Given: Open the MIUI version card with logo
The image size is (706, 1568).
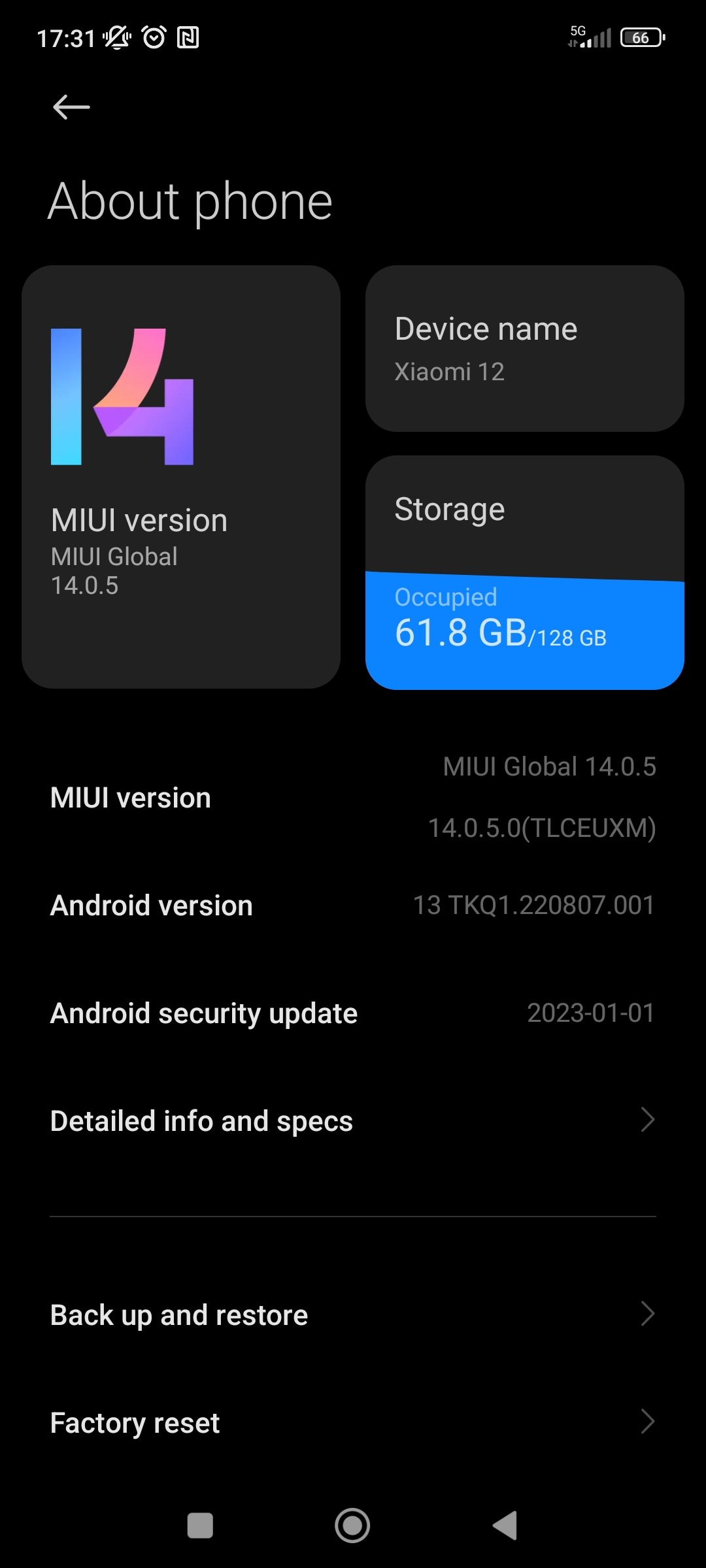Looking at the screenshot, I should (x=181, y=477).
